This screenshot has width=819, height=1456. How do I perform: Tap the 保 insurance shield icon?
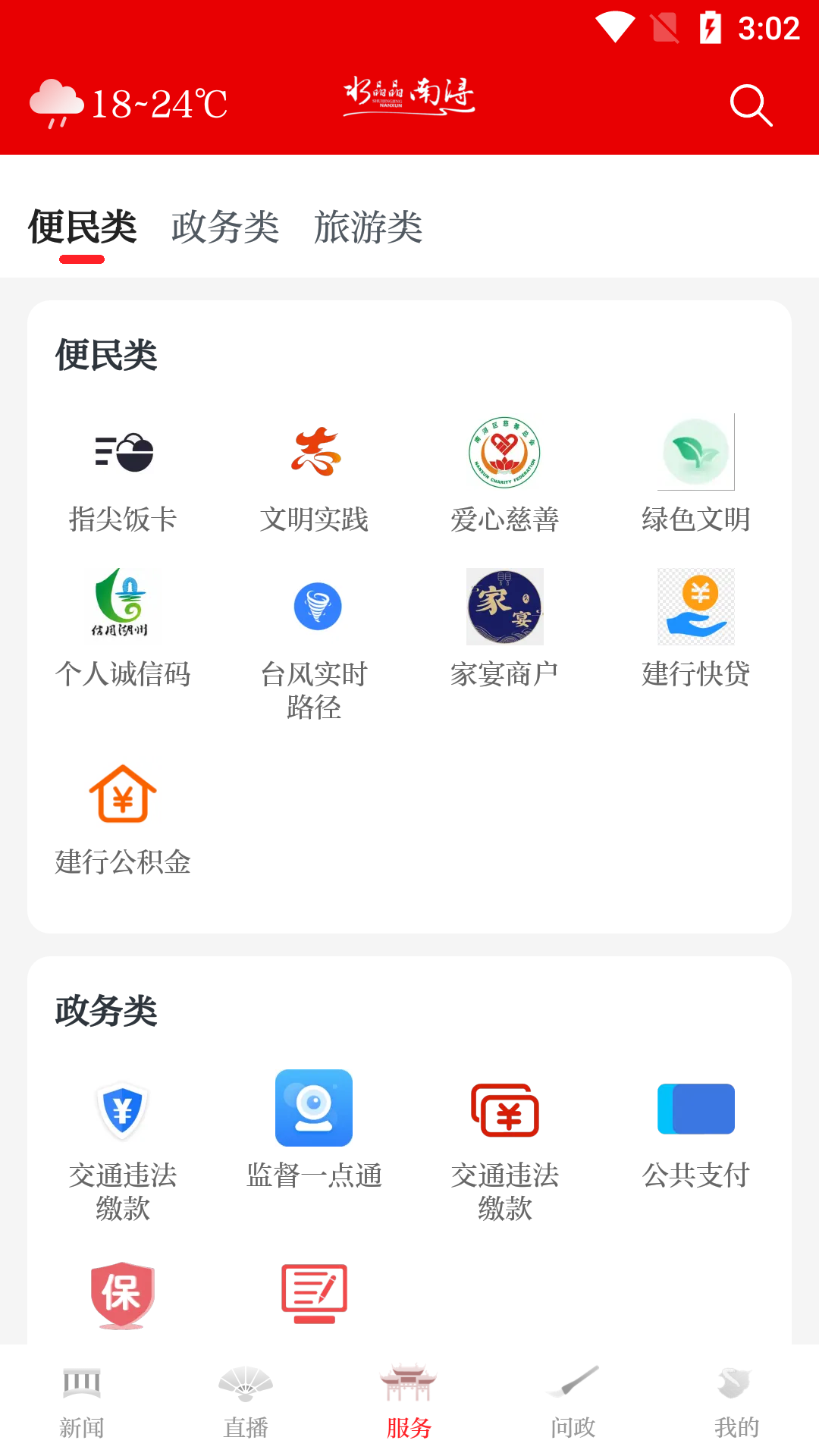pos(124,1294)
